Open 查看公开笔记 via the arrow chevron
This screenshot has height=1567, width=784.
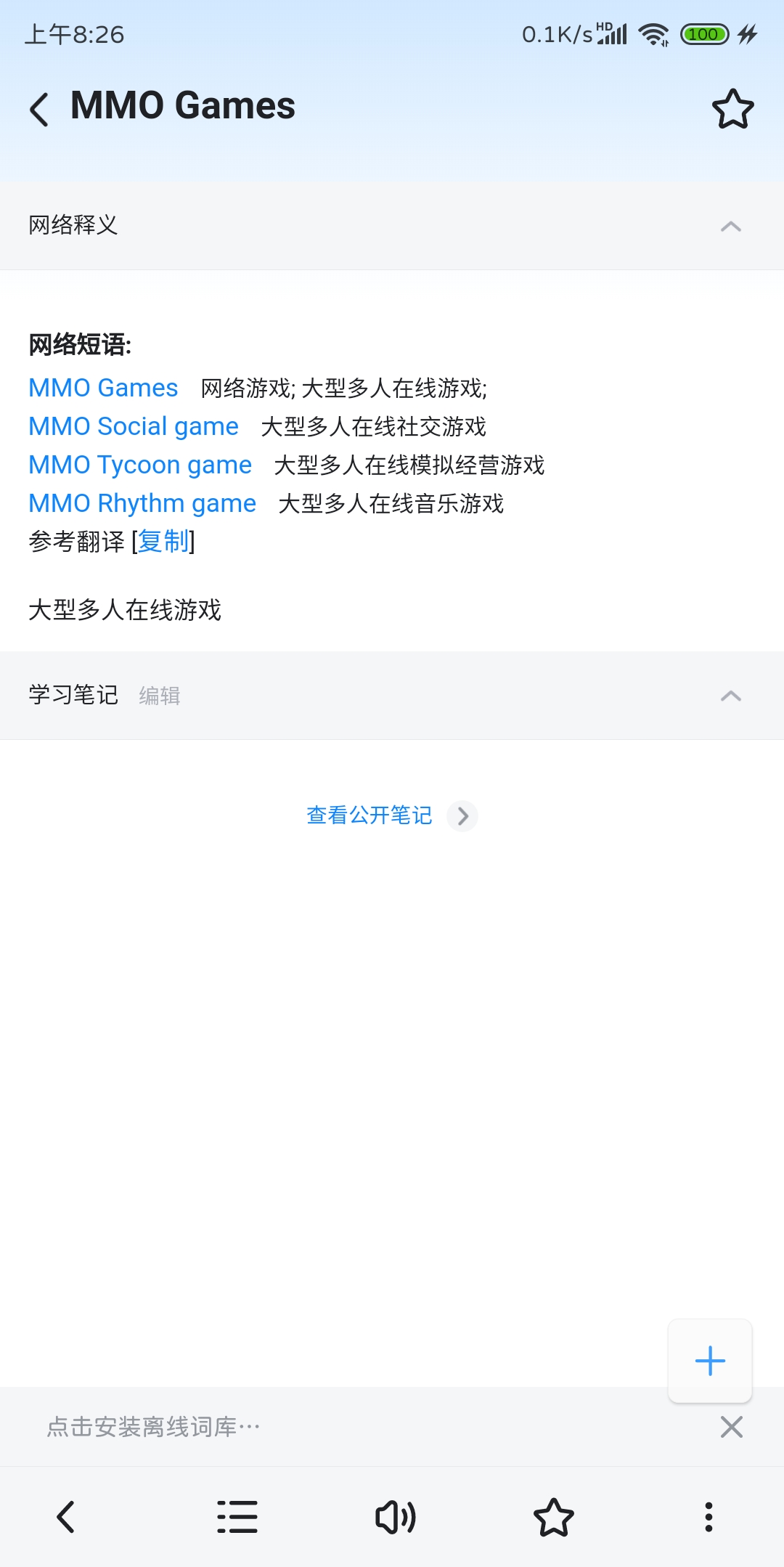tap(462, 816)
